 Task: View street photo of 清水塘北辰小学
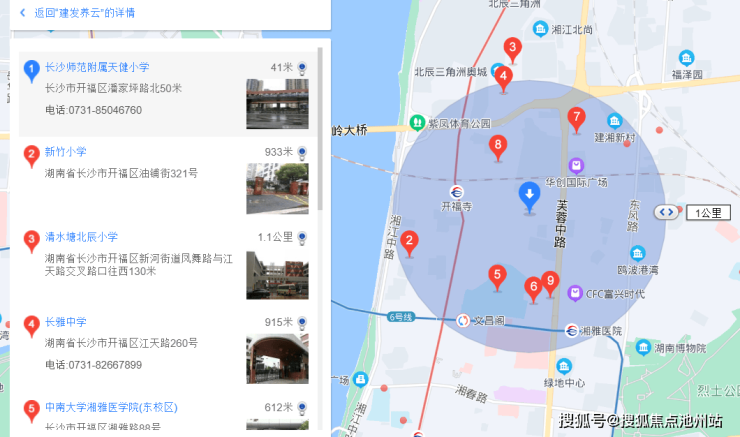[x=277, y=275]
